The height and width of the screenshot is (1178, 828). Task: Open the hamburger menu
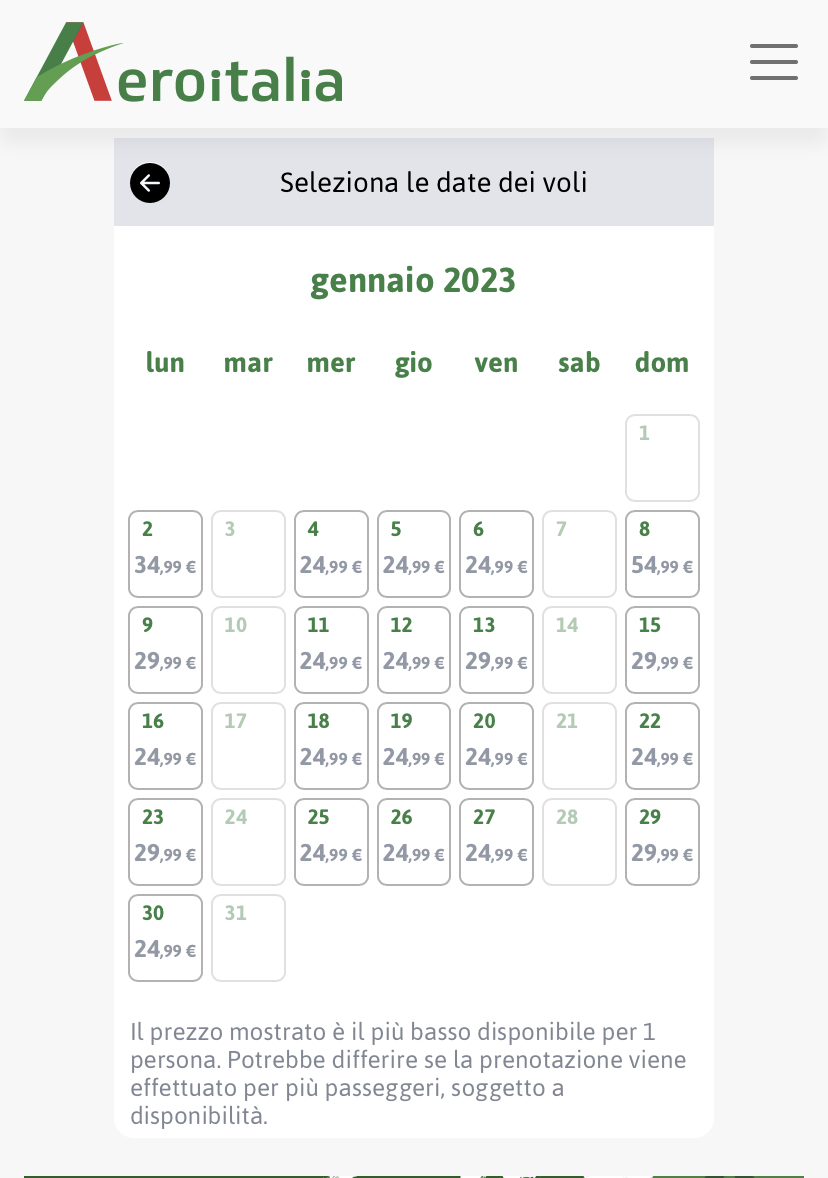[x=773, y=62]
